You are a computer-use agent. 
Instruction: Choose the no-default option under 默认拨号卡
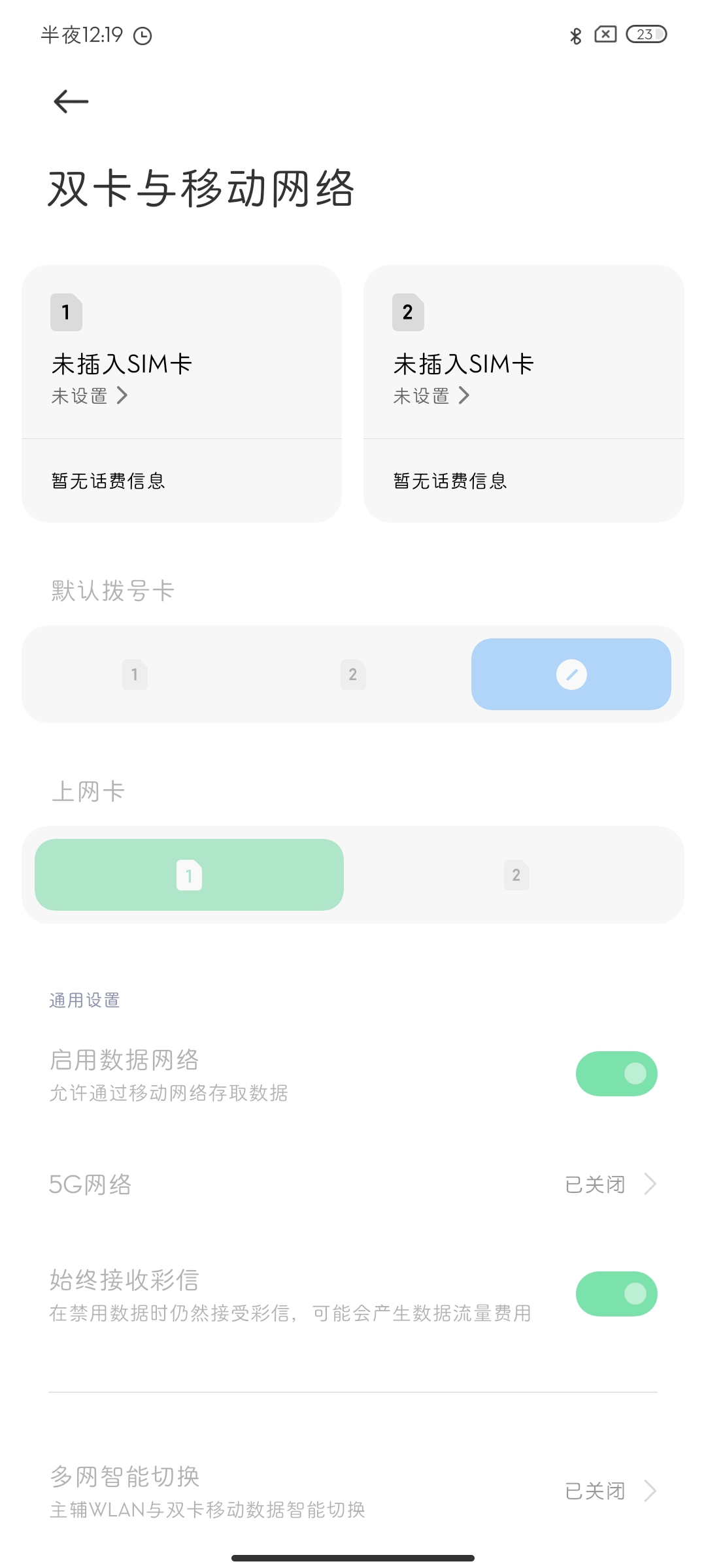click(x=571, y=674)
